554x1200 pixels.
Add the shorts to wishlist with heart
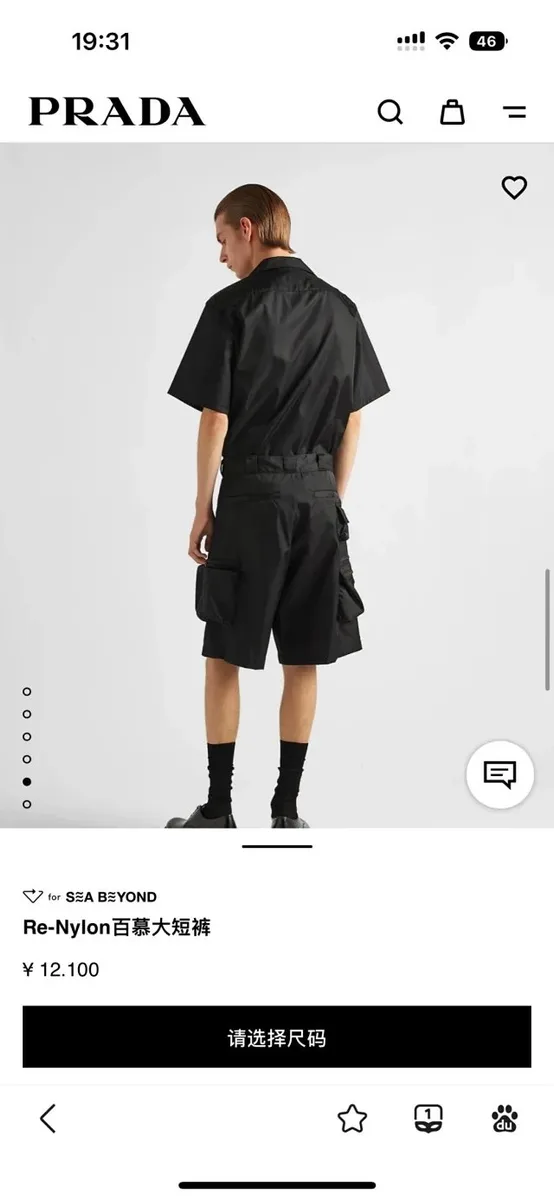pyautogui.click(x=514, y=187)
